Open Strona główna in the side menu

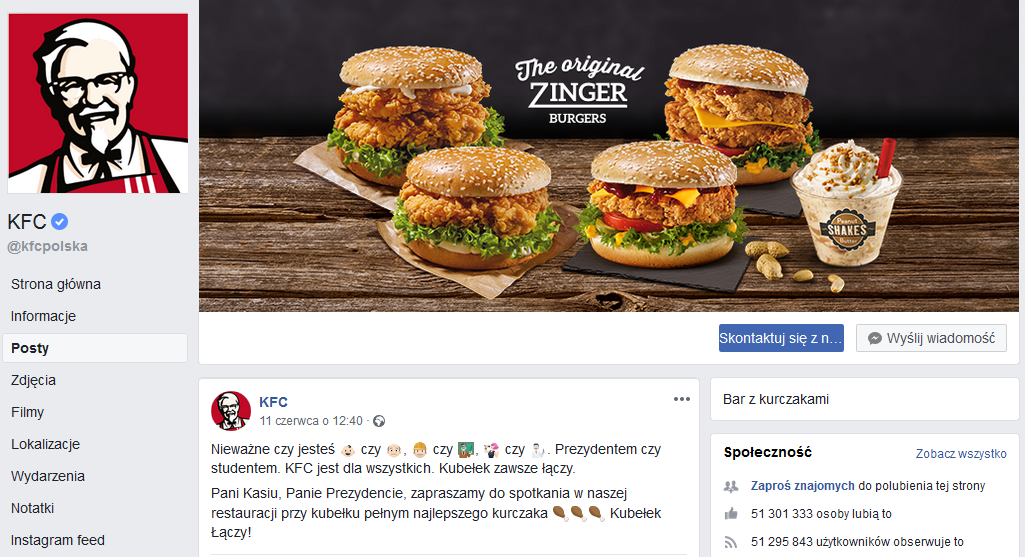point(56,284)
